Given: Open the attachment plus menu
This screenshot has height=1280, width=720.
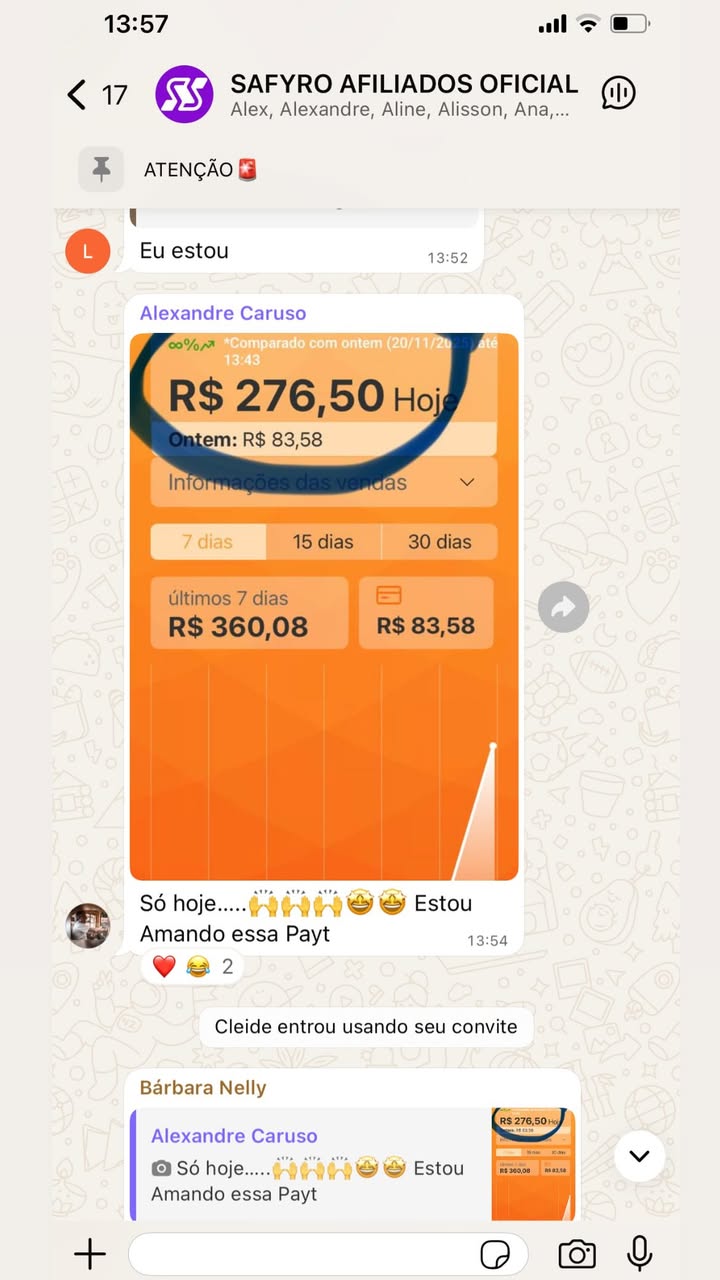Looking at the screenshot, I should click(x=90, y=1253).
